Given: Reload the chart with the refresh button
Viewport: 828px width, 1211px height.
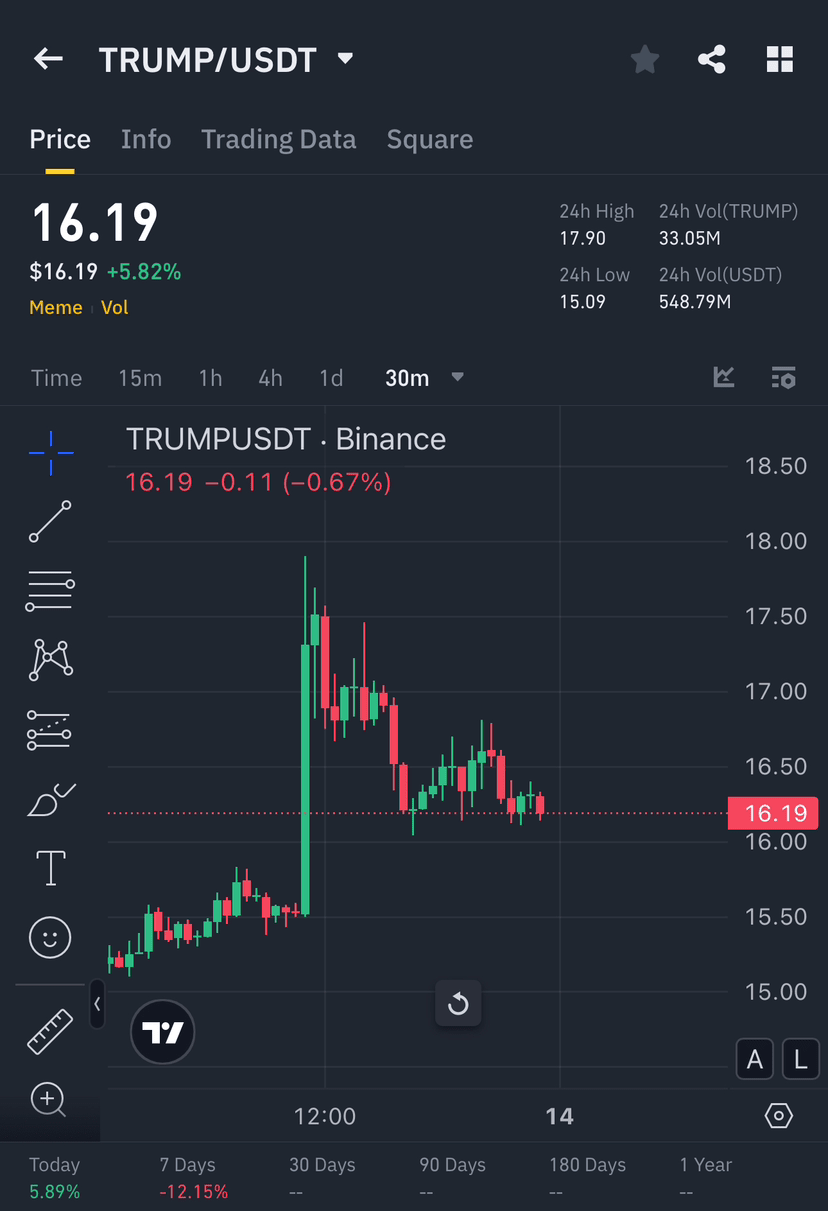Looking at the screenshot, I should point(458,1004).
